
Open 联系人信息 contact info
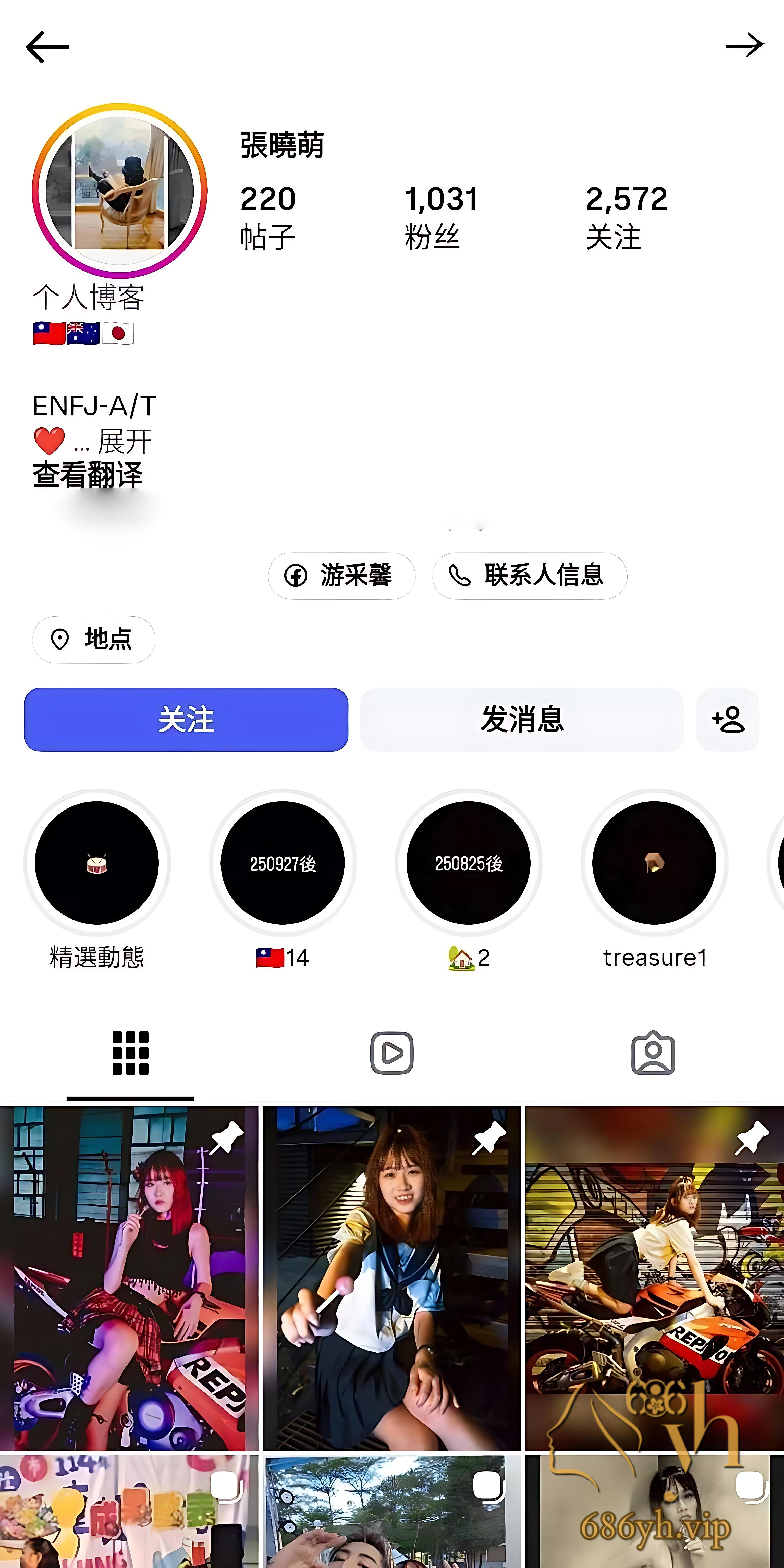click(530, 576)
